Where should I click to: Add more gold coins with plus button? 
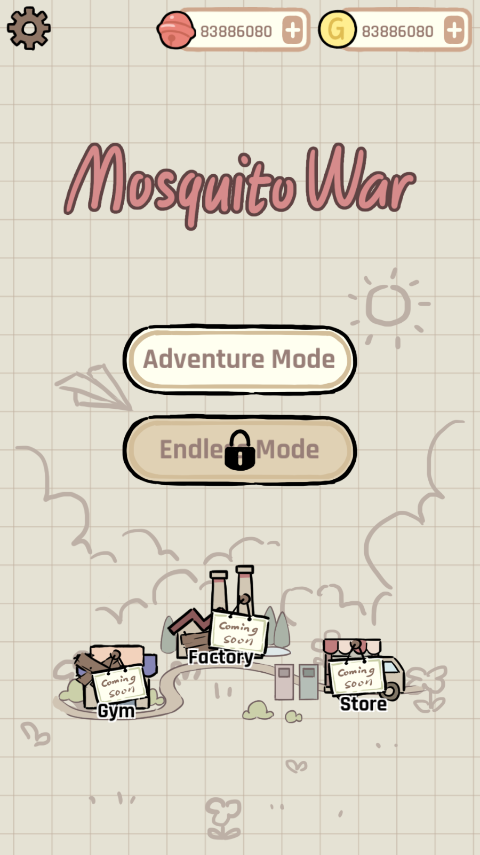(454, 31)
